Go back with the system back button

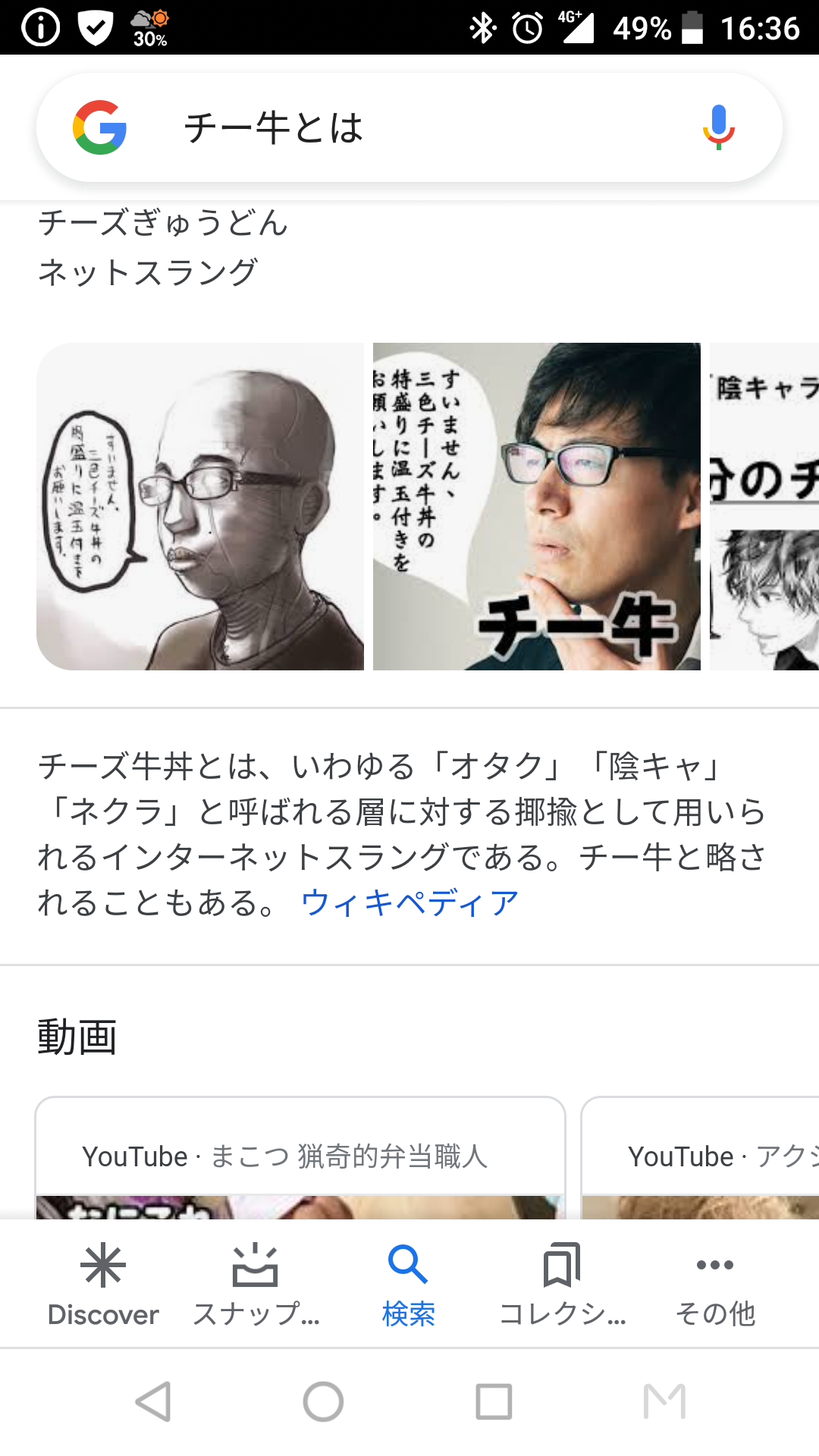(153, 1401)
